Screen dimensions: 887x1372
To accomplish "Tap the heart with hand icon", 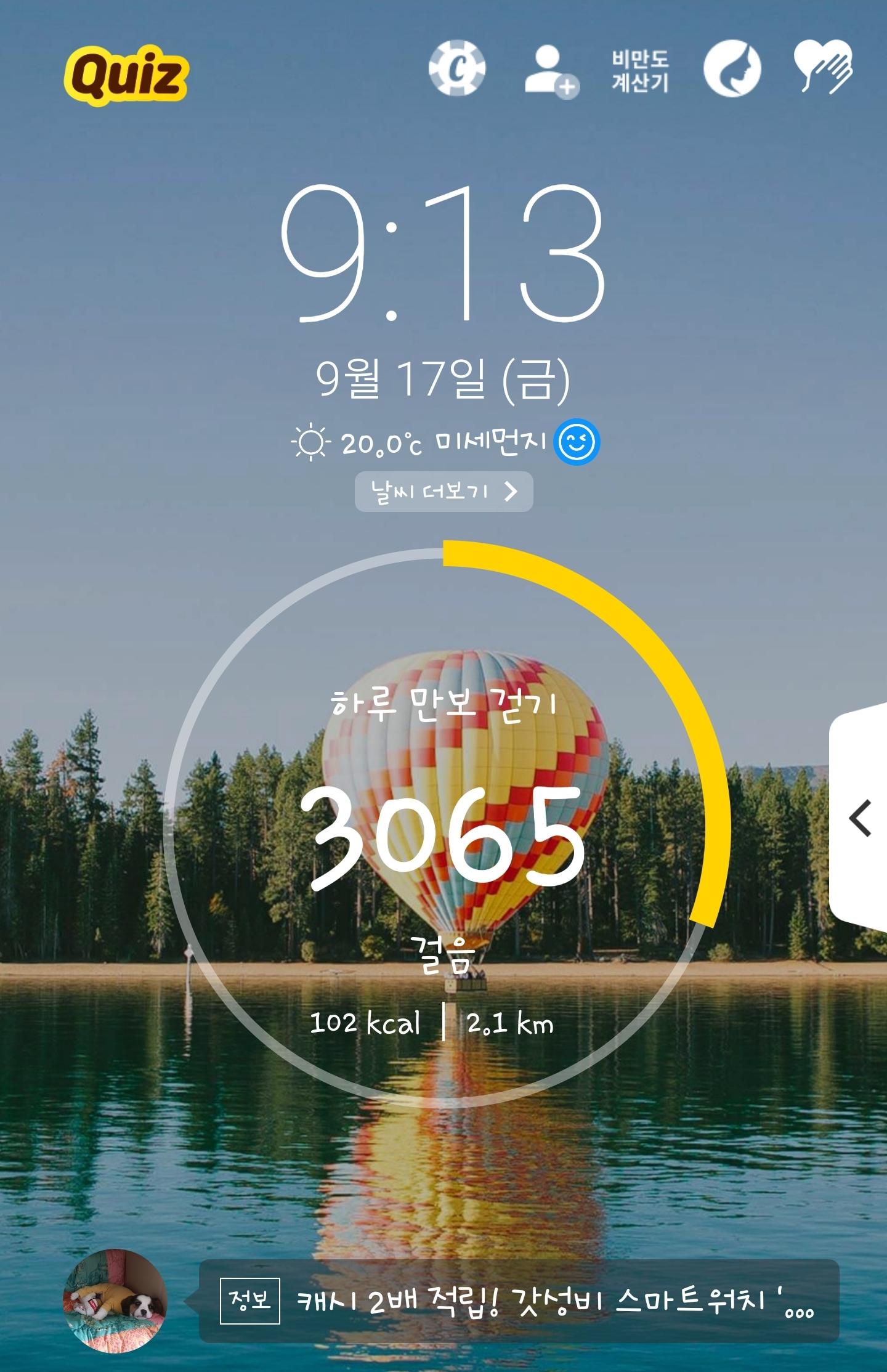I will (x=824, y=68).
